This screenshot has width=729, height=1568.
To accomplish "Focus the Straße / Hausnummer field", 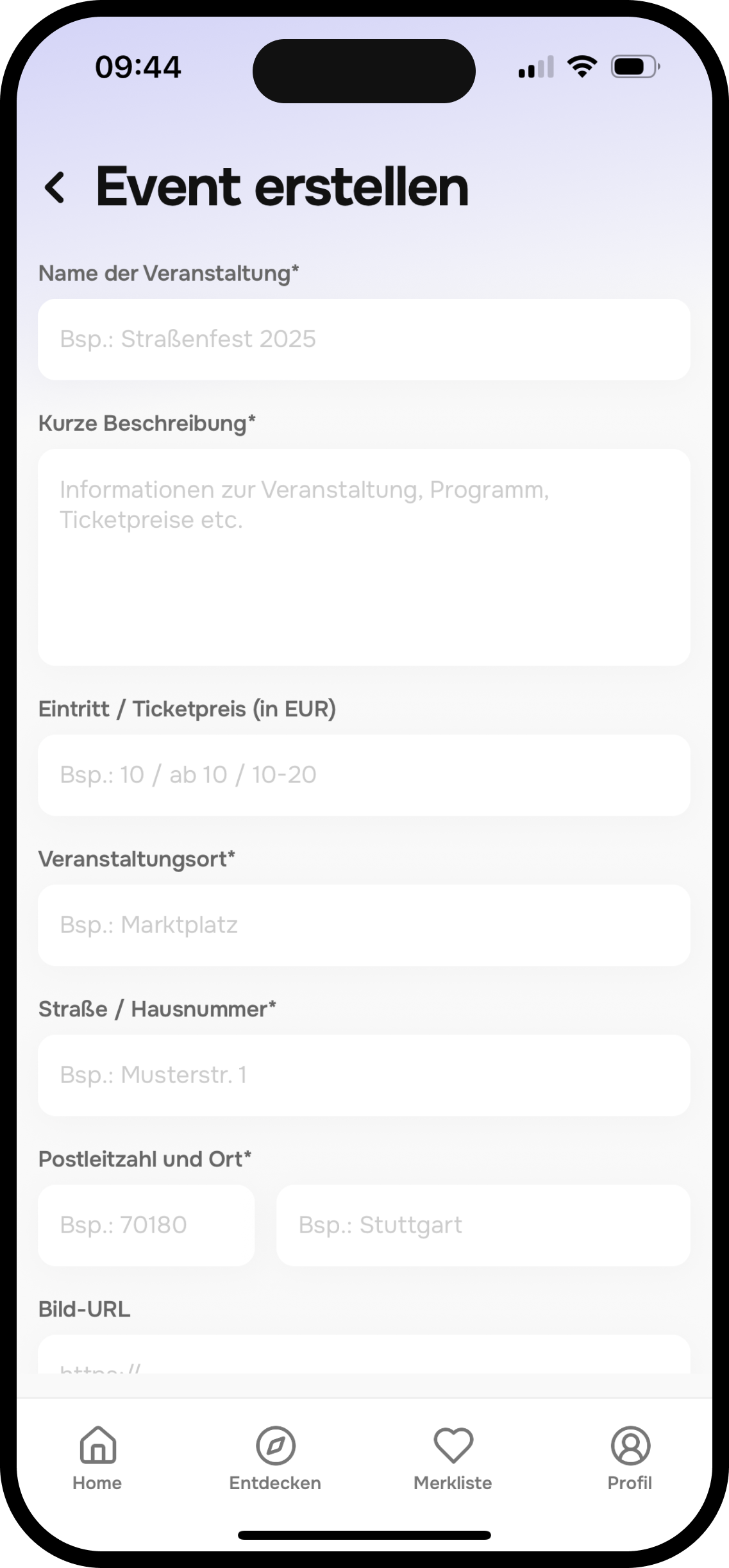I will 364,1075.
